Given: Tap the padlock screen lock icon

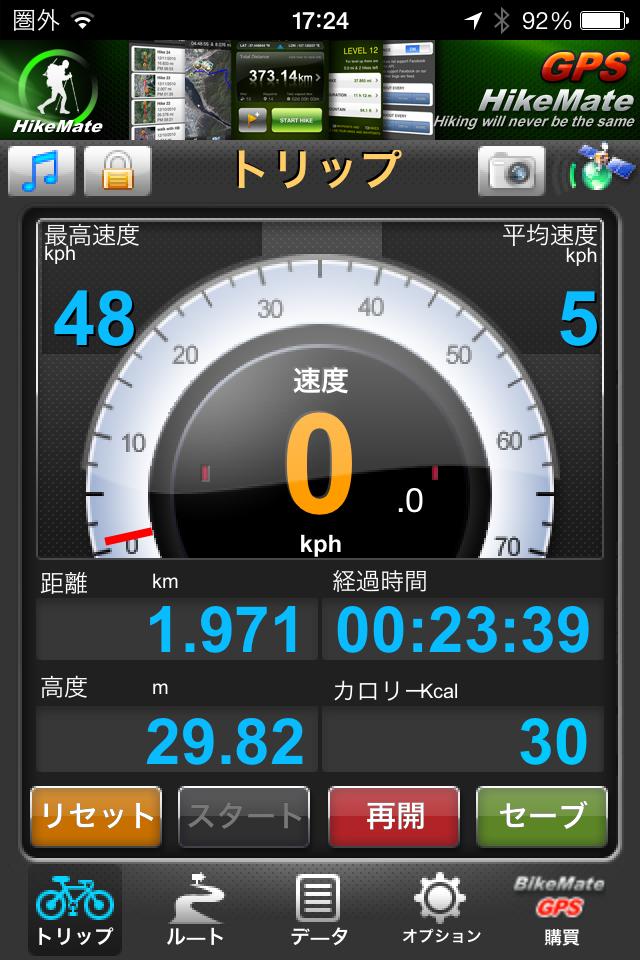Looking at the screenshot, I should tap(117, 171).
